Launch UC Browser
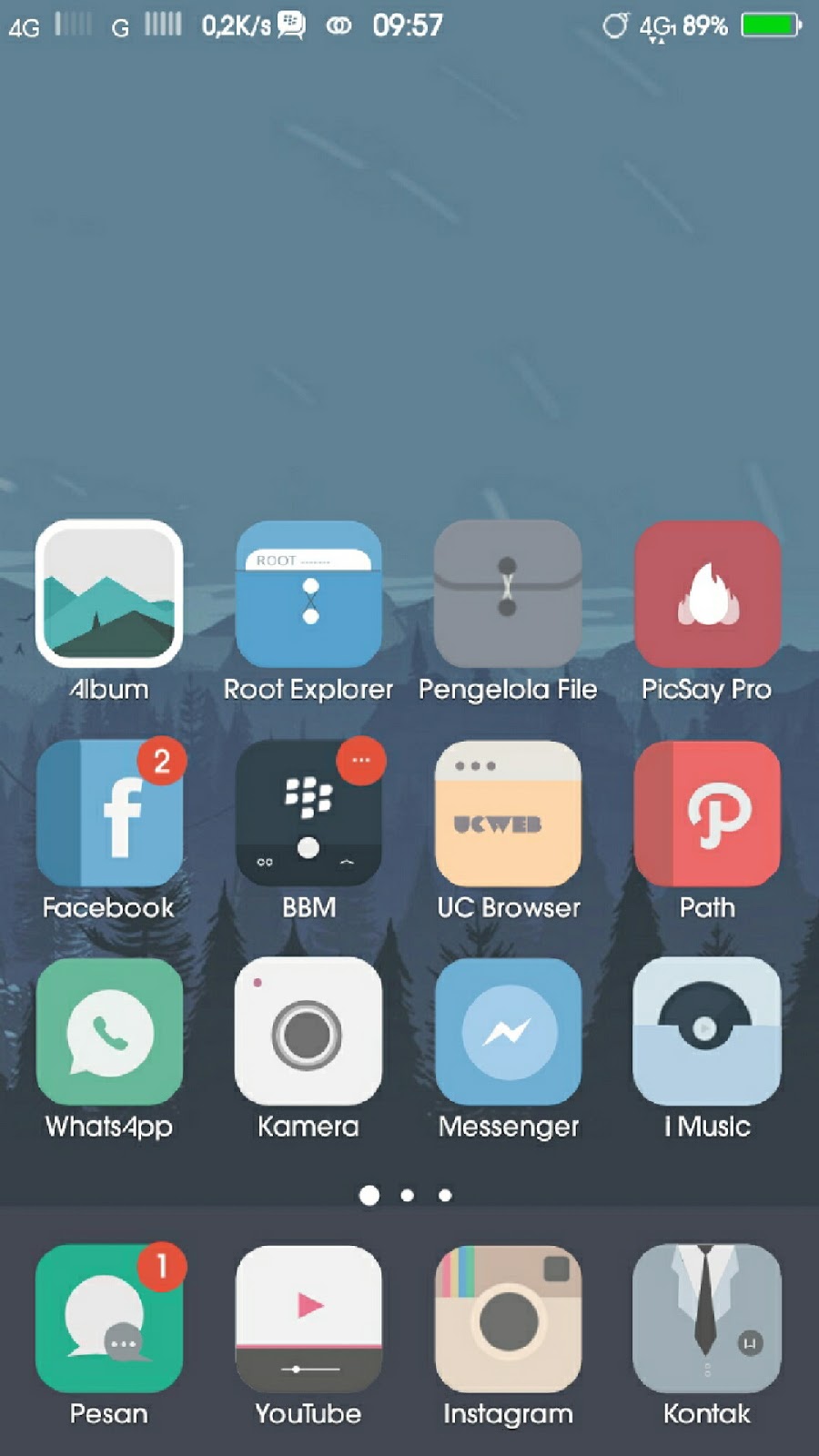This screenshot has height=1456, width=819. 508,813
